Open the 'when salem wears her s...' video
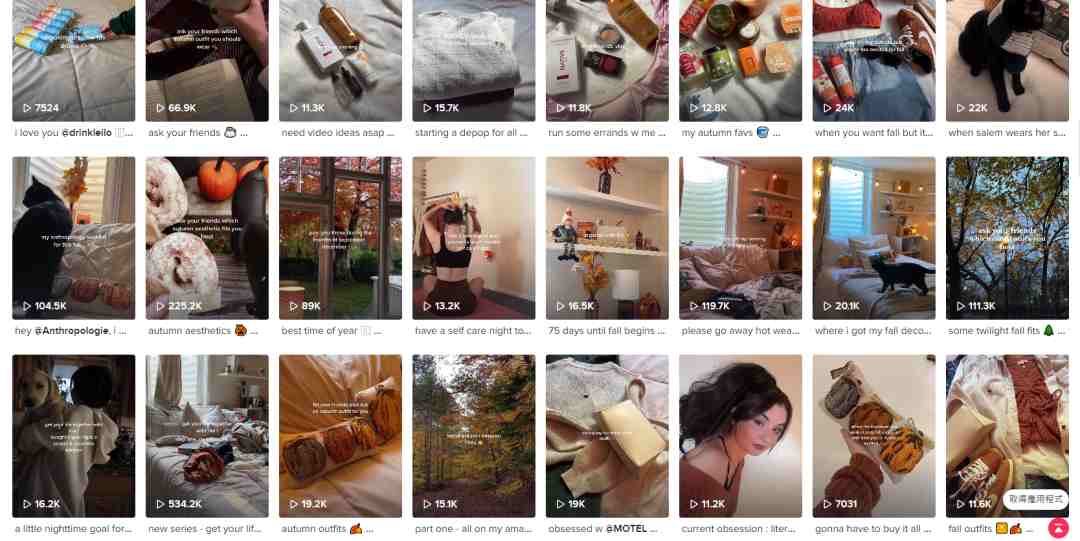This screenshot has width=1080, height=541. pyautogui.click(x=1007, y=60)
